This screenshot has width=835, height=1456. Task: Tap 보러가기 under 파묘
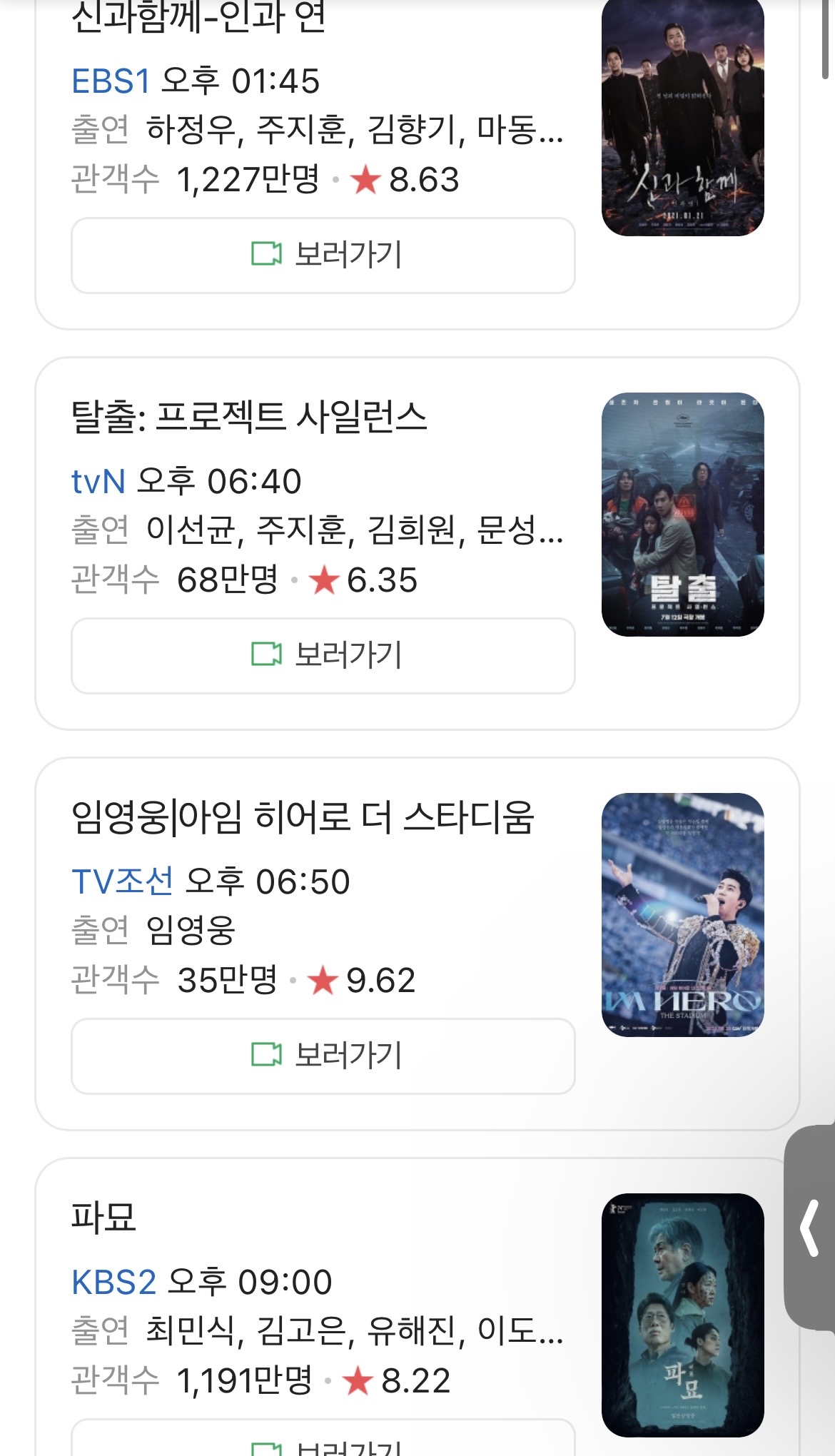[323, 1443]
